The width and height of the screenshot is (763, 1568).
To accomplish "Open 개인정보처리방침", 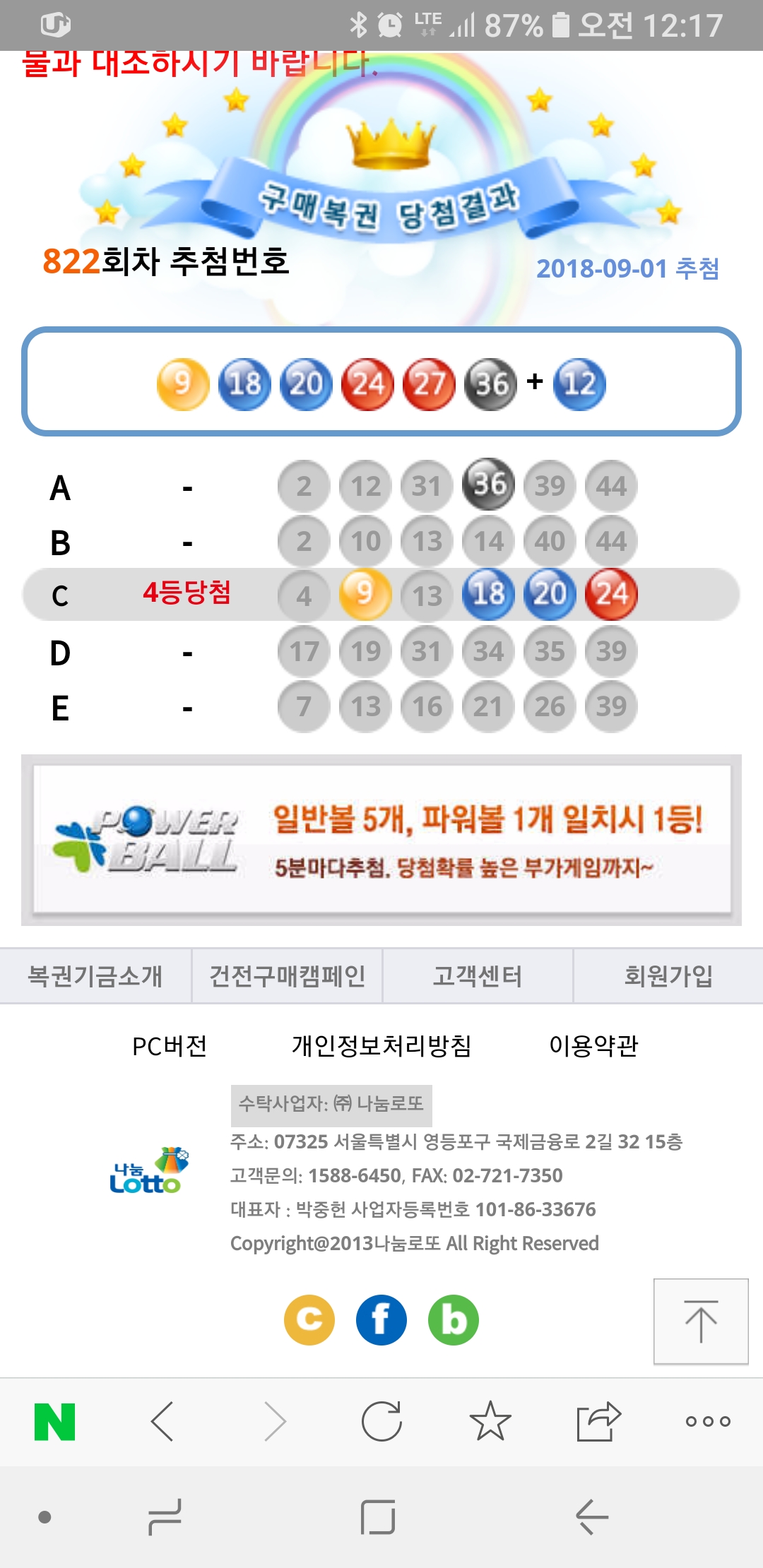I will [x=381, y=1046].
